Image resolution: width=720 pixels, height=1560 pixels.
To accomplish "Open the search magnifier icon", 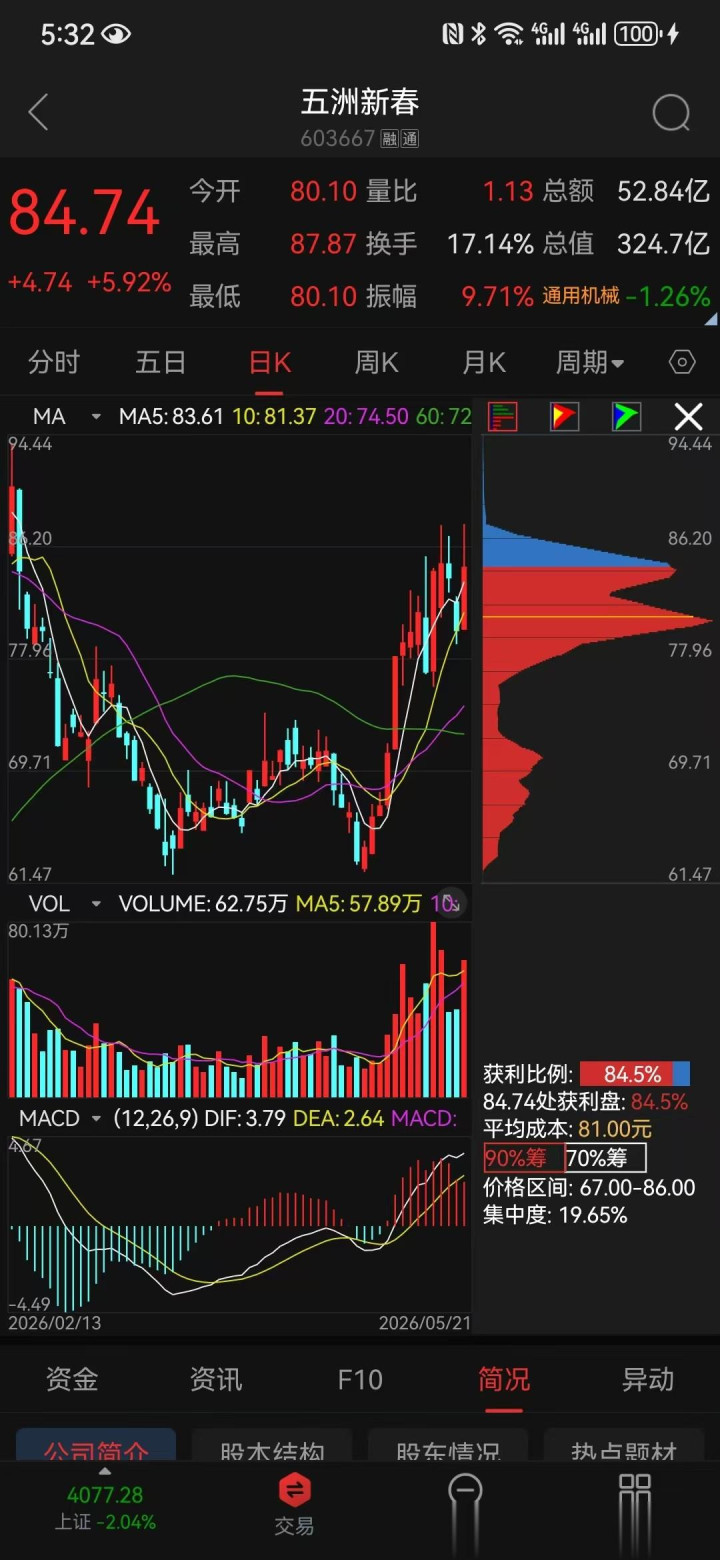I will pyautogui.click(x=671, y=113).
